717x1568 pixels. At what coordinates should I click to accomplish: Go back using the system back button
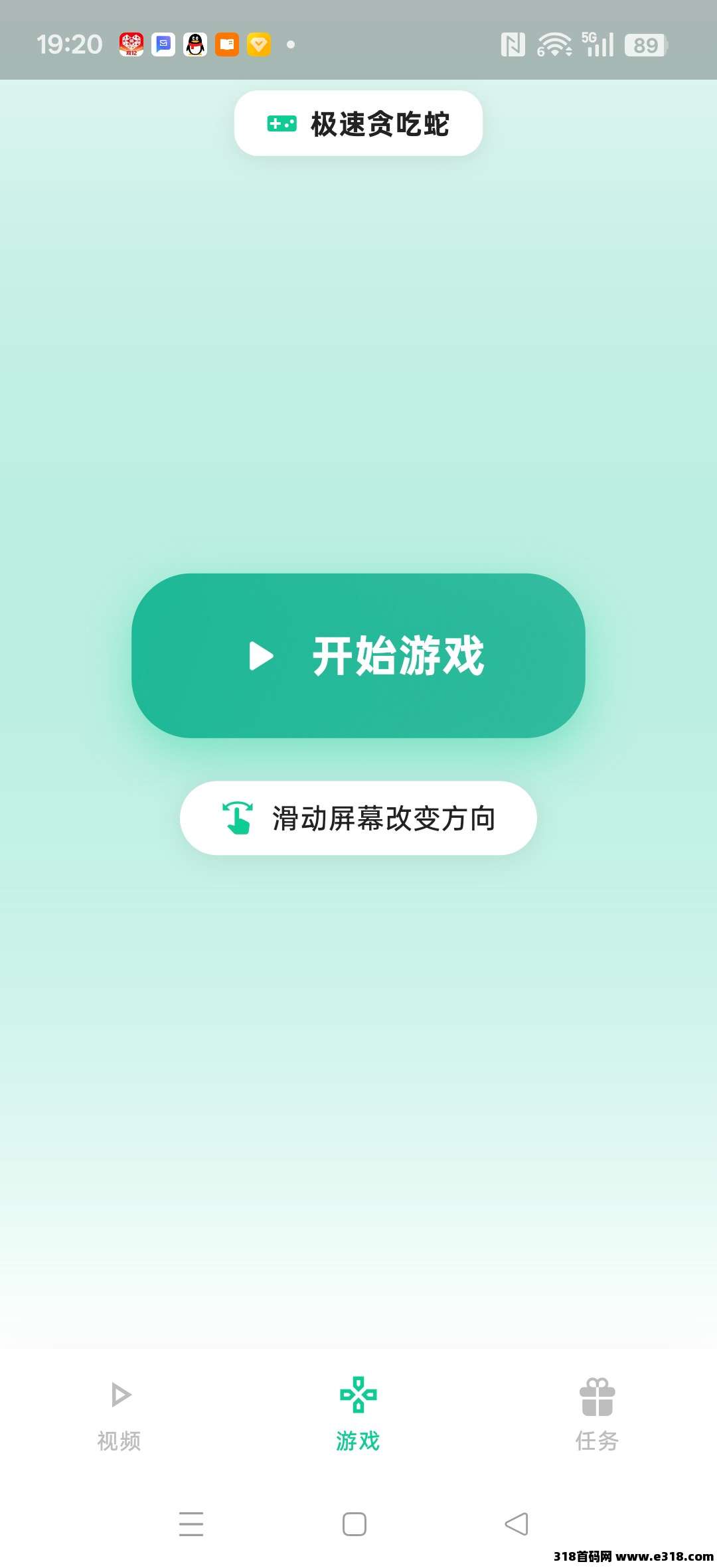pos(517,1524)
